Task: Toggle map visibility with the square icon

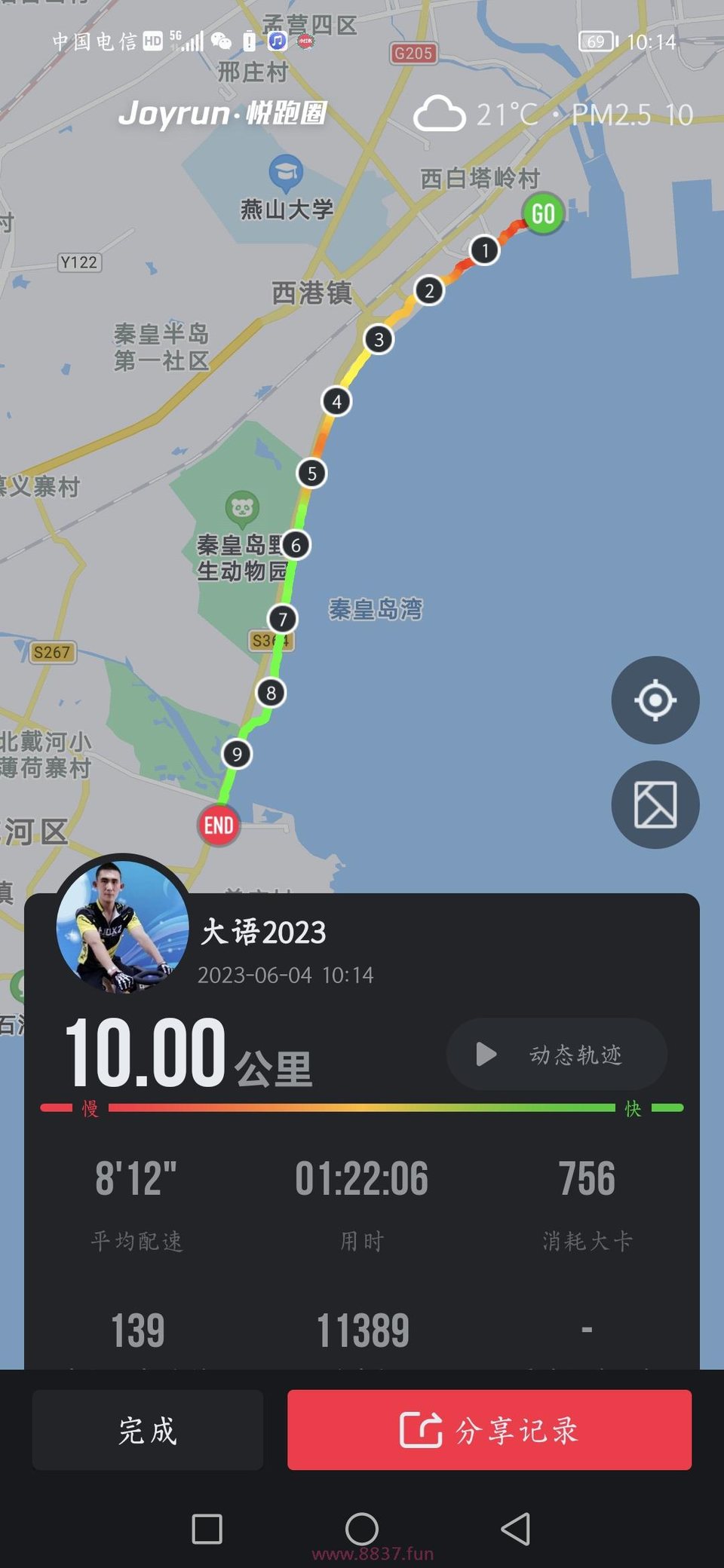Action: coord(655,804)
